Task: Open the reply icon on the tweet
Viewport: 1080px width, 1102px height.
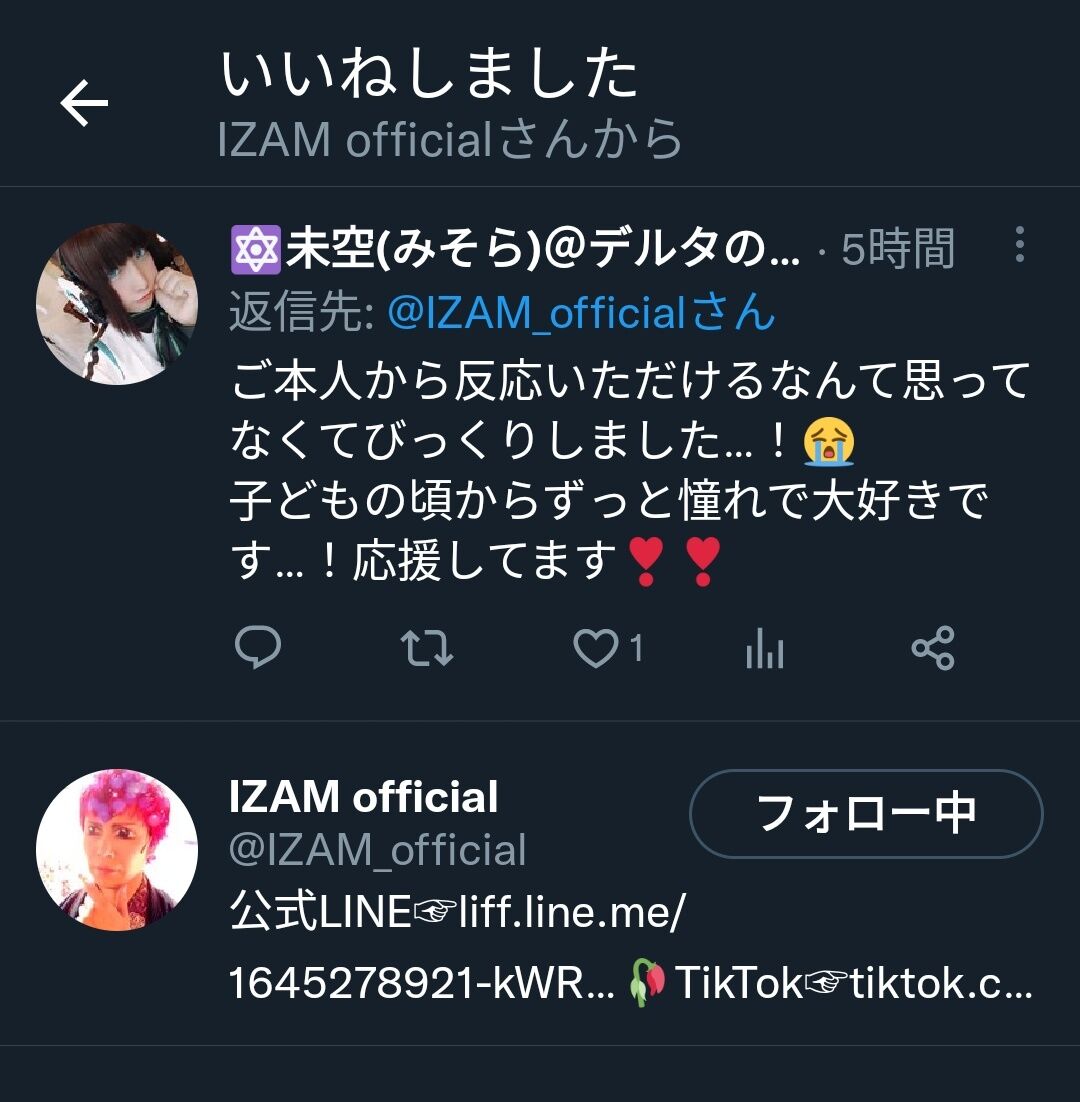Action: 260,650
